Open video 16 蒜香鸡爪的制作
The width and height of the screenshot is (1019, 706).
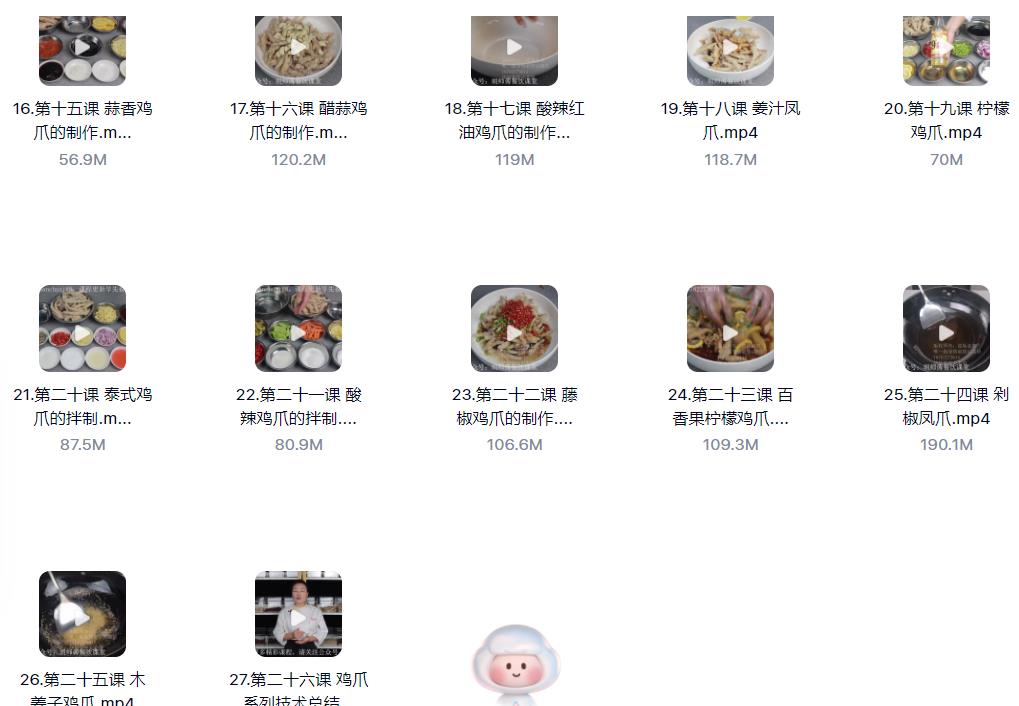click(82, 48)
